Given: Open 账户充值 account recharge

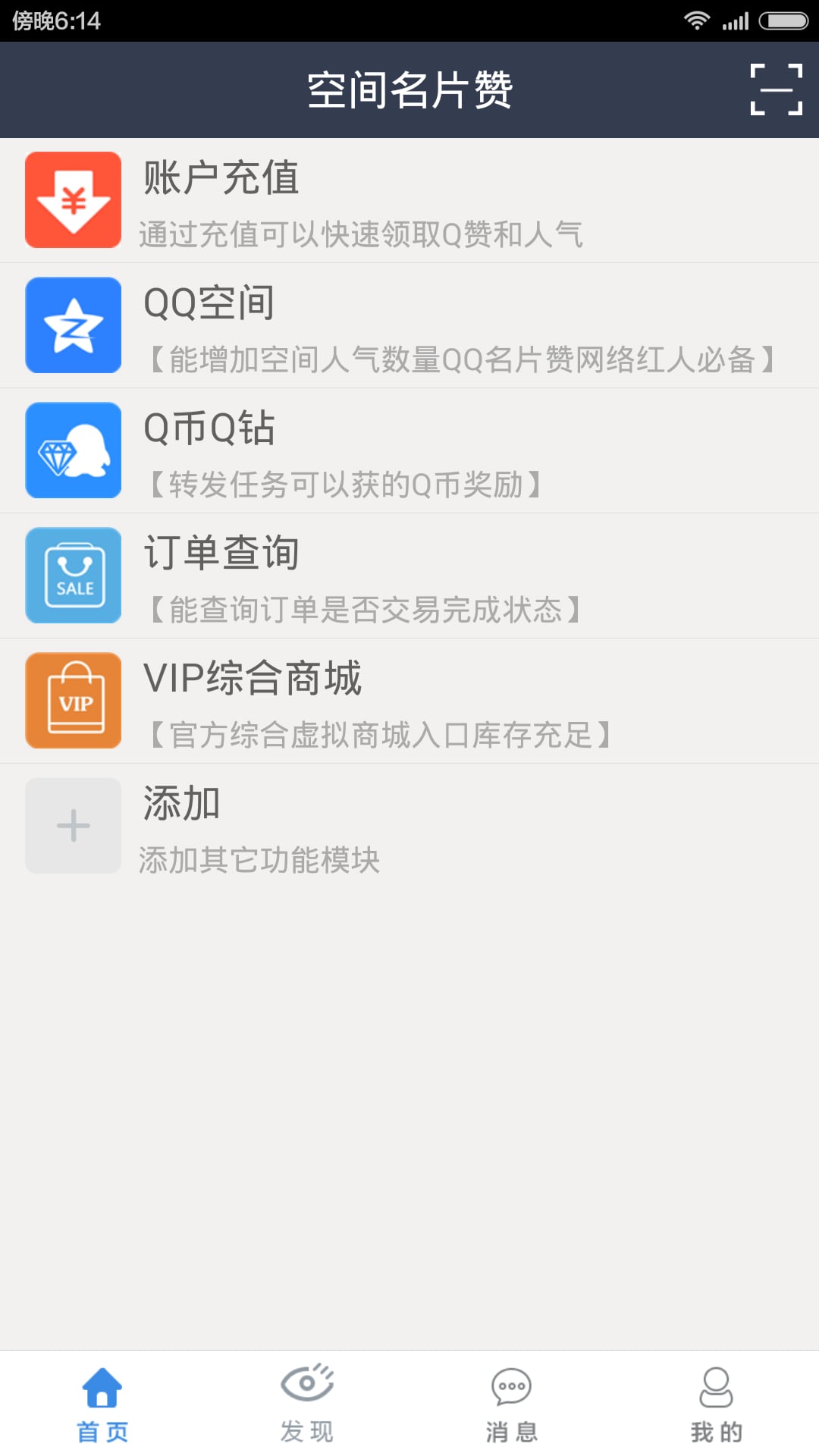Looking at the screenshot, I should [409, 201].
